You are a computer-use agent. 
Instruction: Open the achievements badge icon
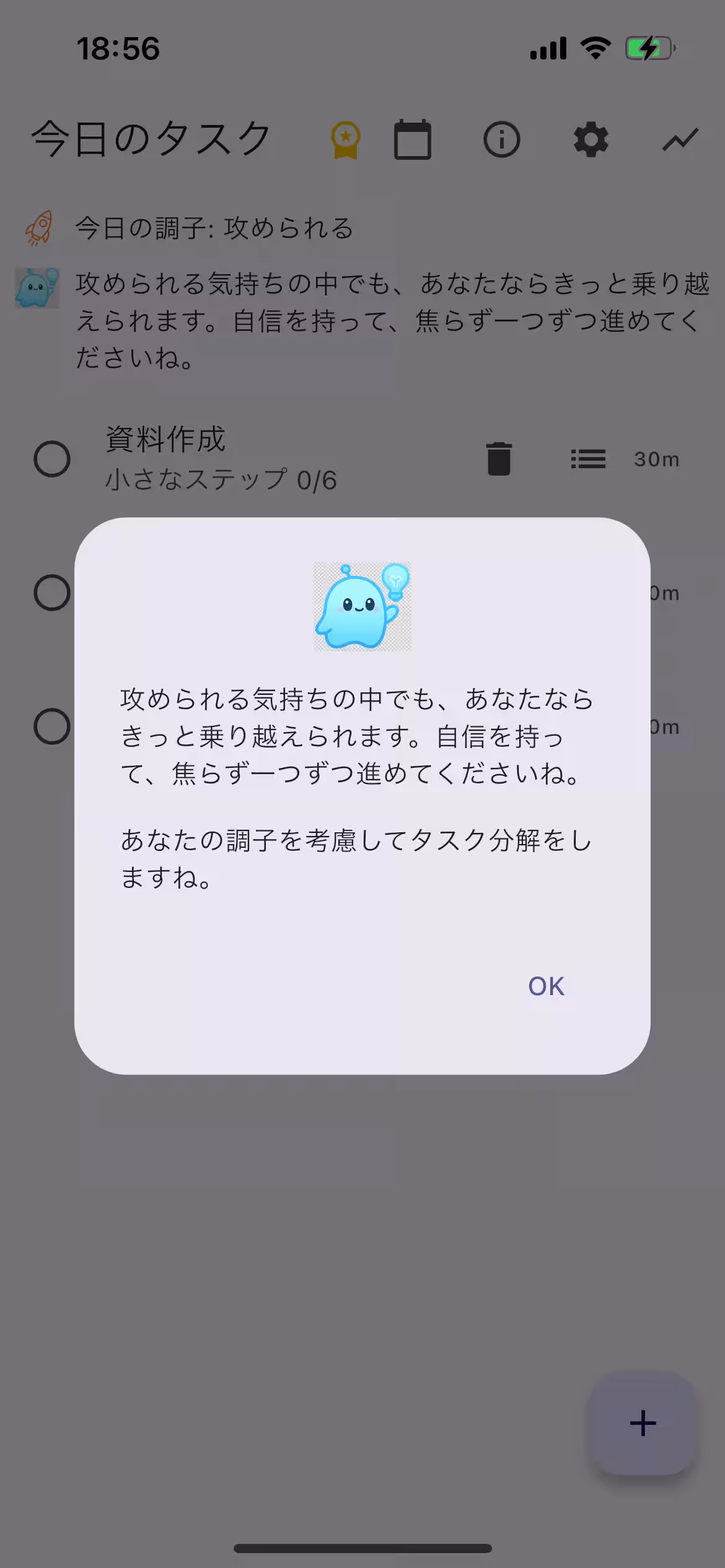tap(345, 139)
